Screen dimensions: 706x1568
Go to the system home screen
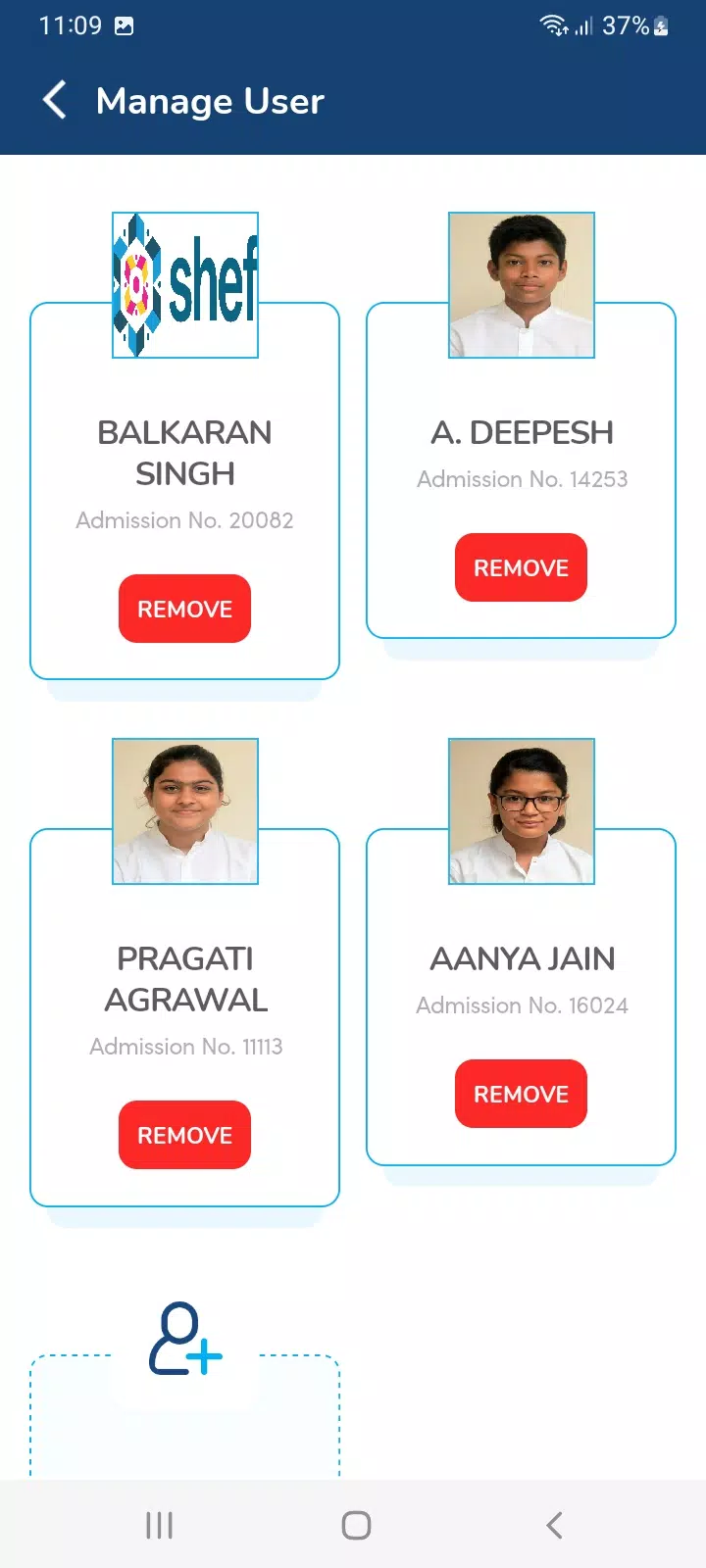pos(356,1525)
